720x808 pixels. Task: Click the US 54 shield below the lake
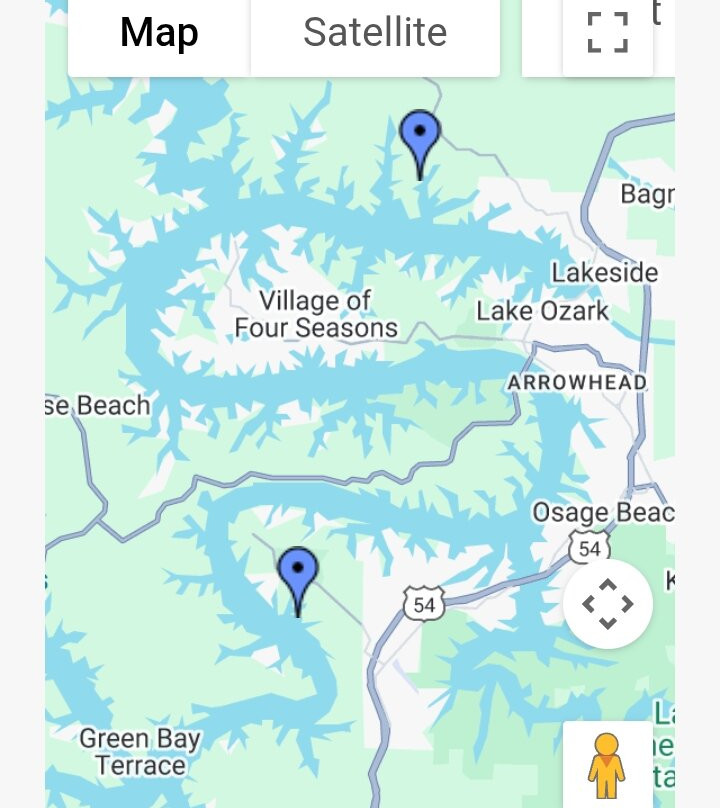(424, 603)
